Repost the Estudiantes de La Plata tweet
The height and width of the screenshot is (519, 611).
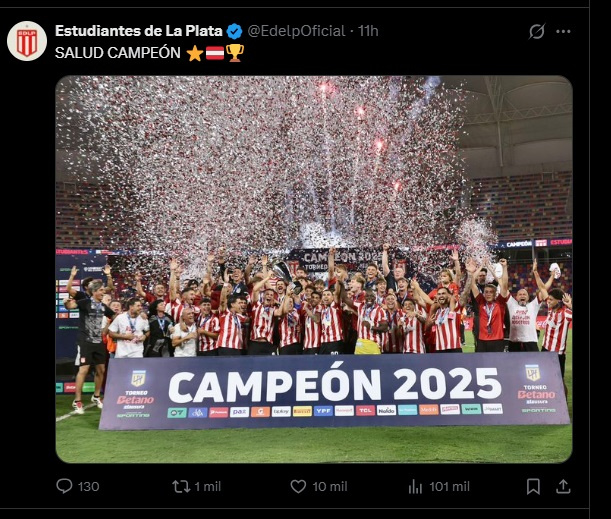181,486
